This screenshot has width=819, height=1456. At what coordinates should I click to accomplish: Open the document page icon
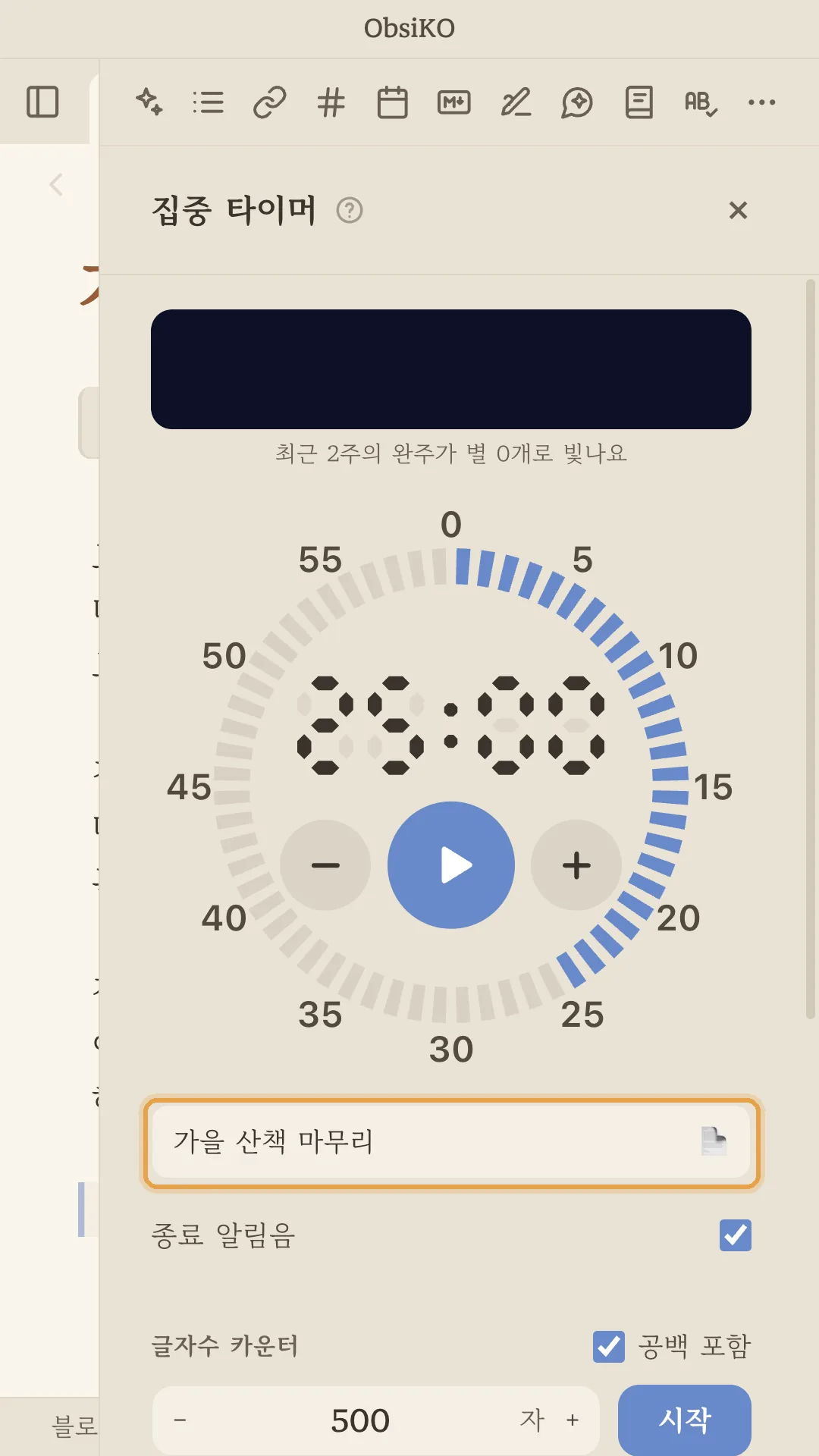tap(639, 102)
